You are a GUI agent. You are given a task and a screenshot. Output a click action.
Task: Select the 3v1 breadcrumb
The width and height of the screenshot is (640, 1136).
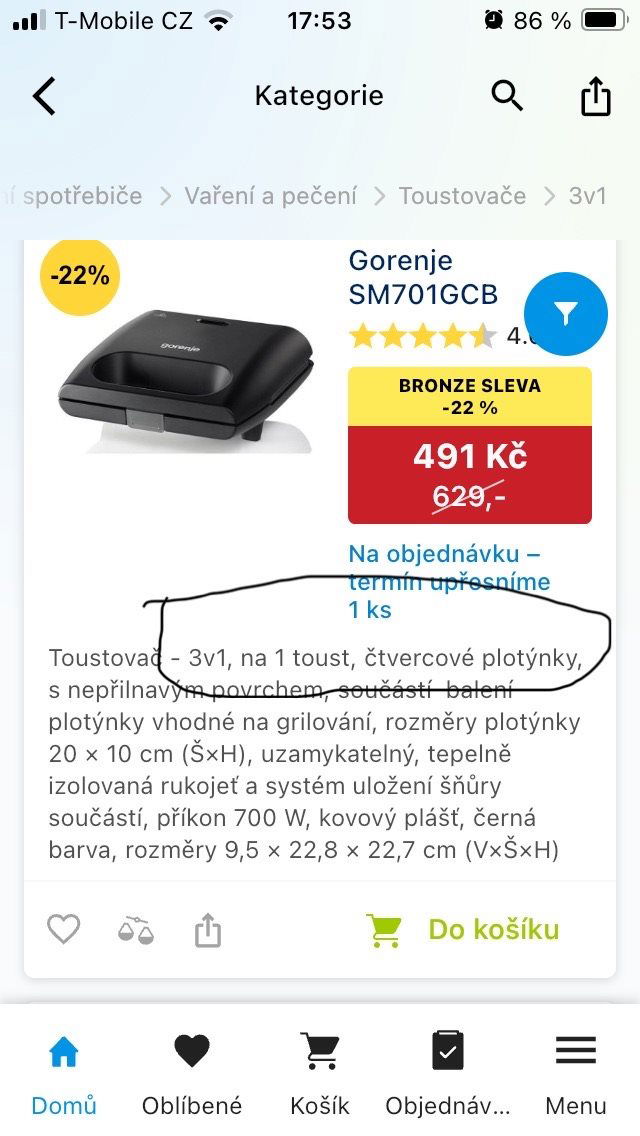pos(587,196)
